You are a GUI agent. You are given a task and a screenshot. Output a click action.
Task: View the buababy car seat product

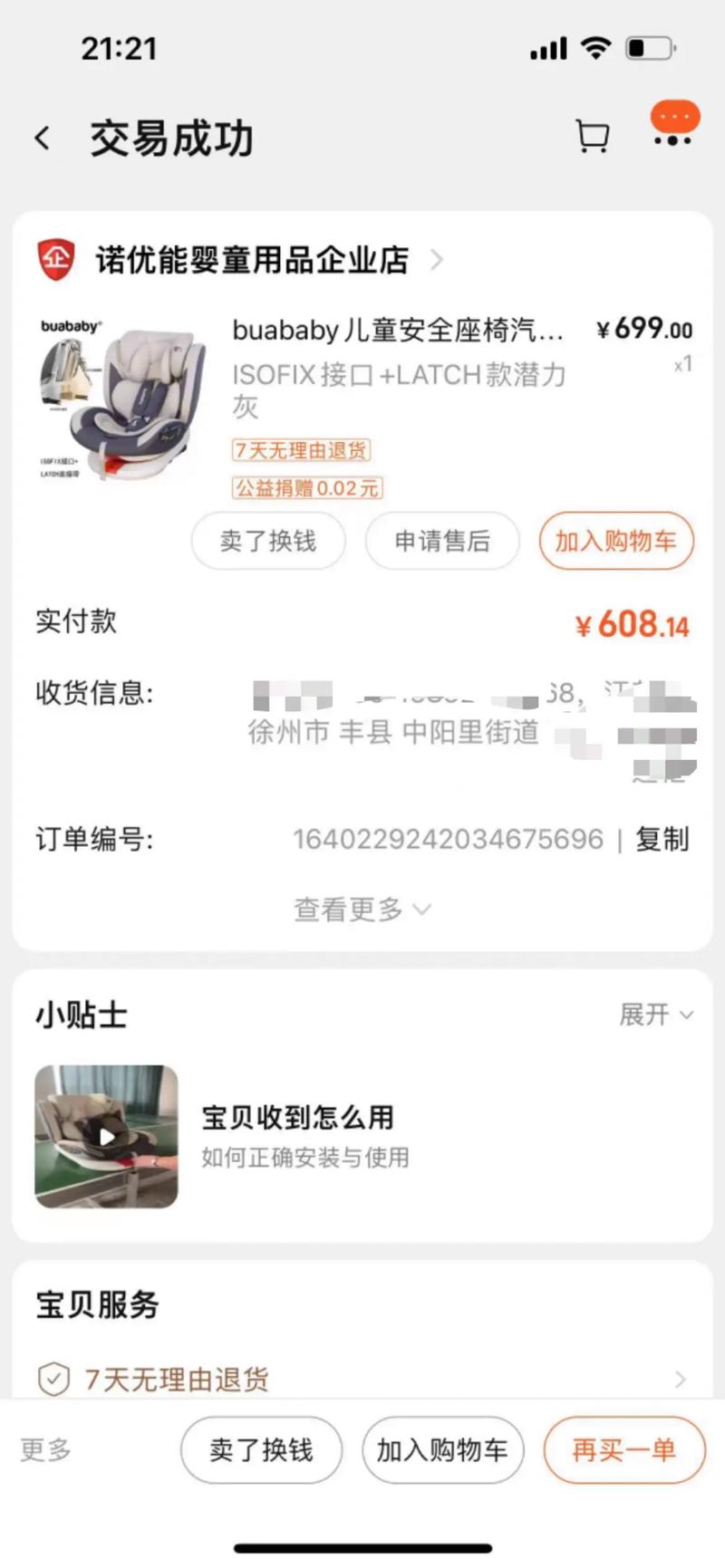(123, 399)
